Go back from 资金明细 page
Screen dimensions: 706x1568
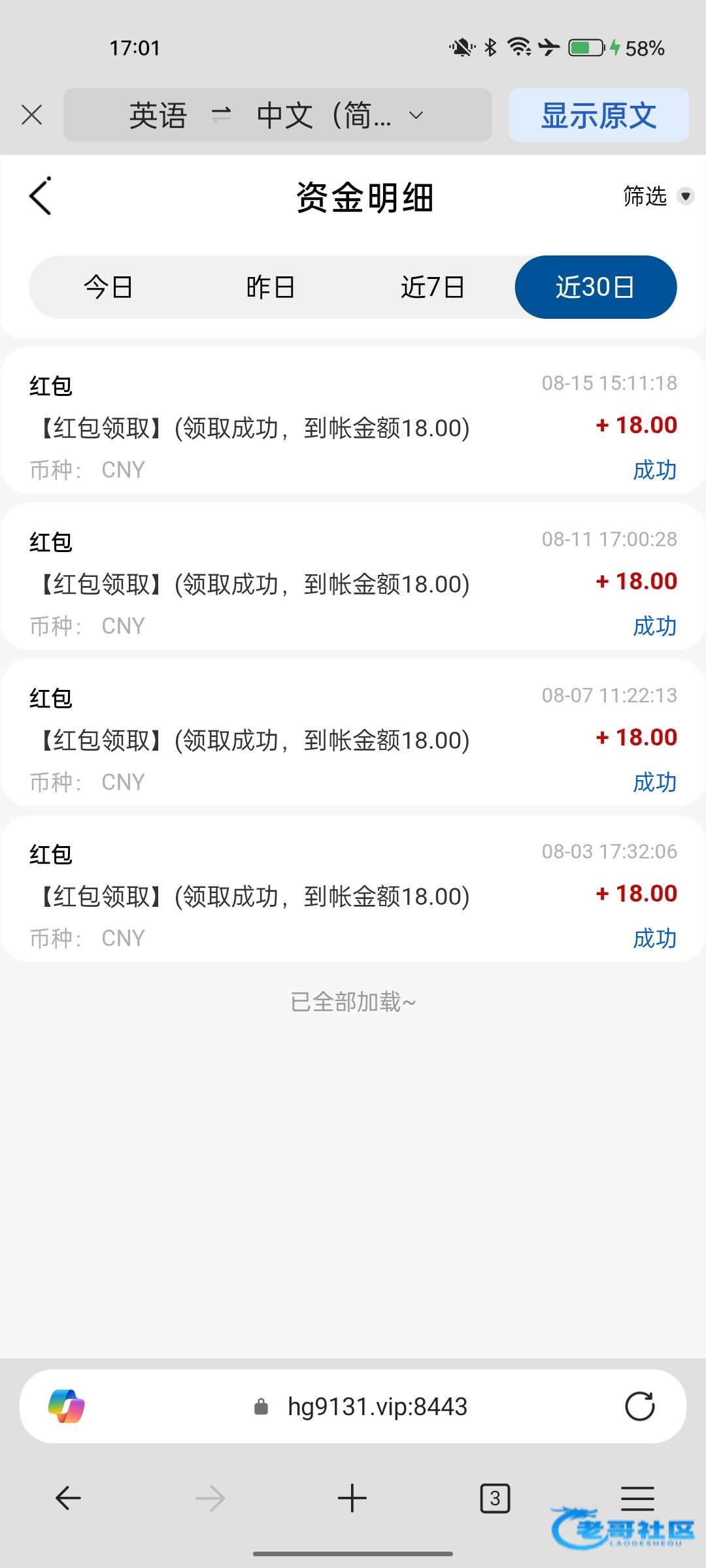pos(41,196)
